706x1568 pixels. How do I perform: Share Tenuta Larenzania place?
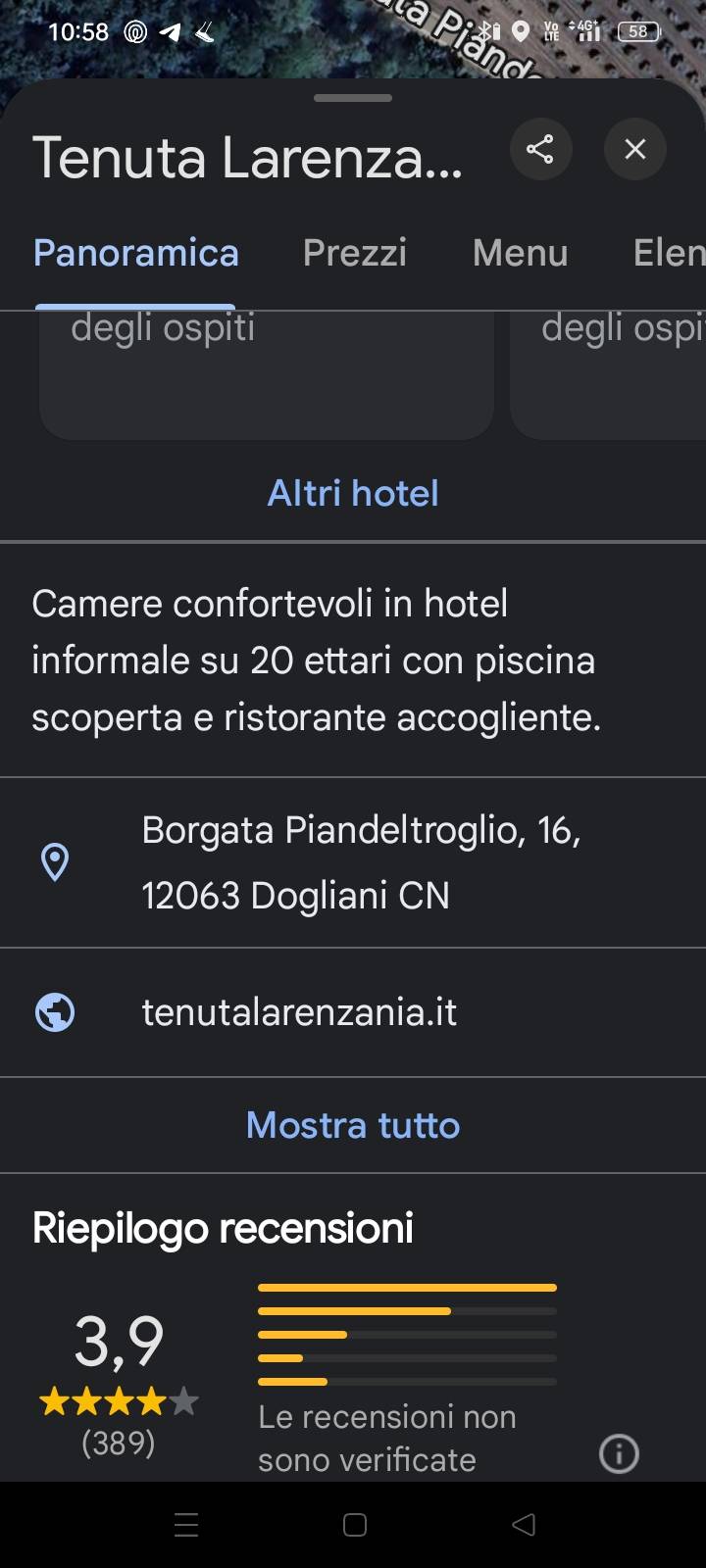click(x=540, y=149)
